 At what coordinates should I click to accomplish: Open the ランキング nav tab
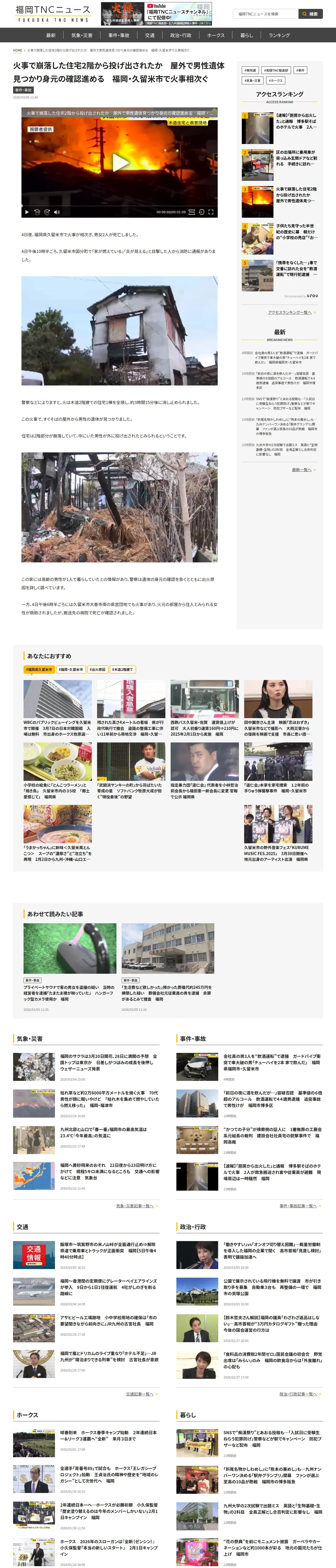click(x=279, y=35)
